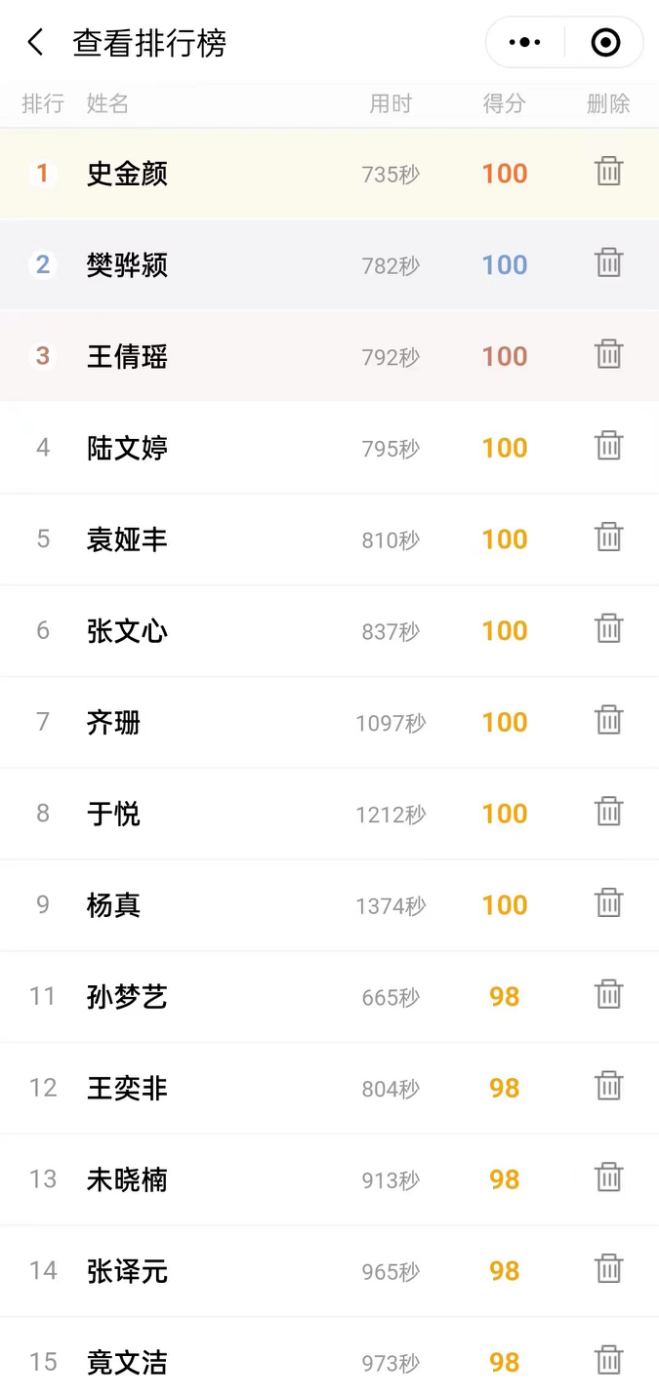This screenshot has width=659, height=1396.
Task: Remove 孙梦艺's 98-point record
Action: point(609,995)
